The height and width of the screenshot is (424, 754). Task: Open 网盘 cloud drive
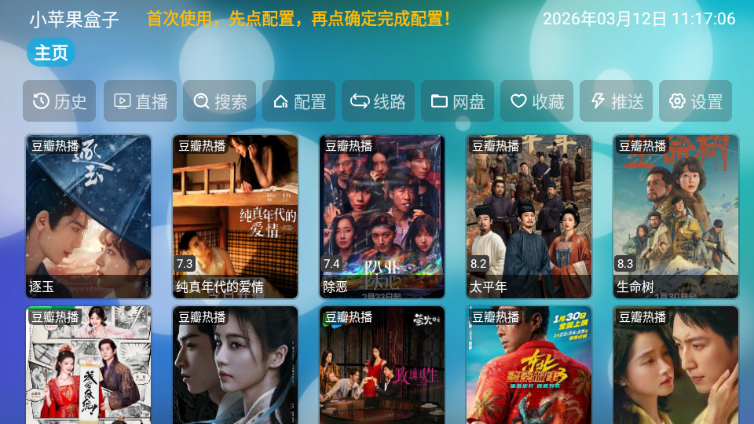coord(457,101)
